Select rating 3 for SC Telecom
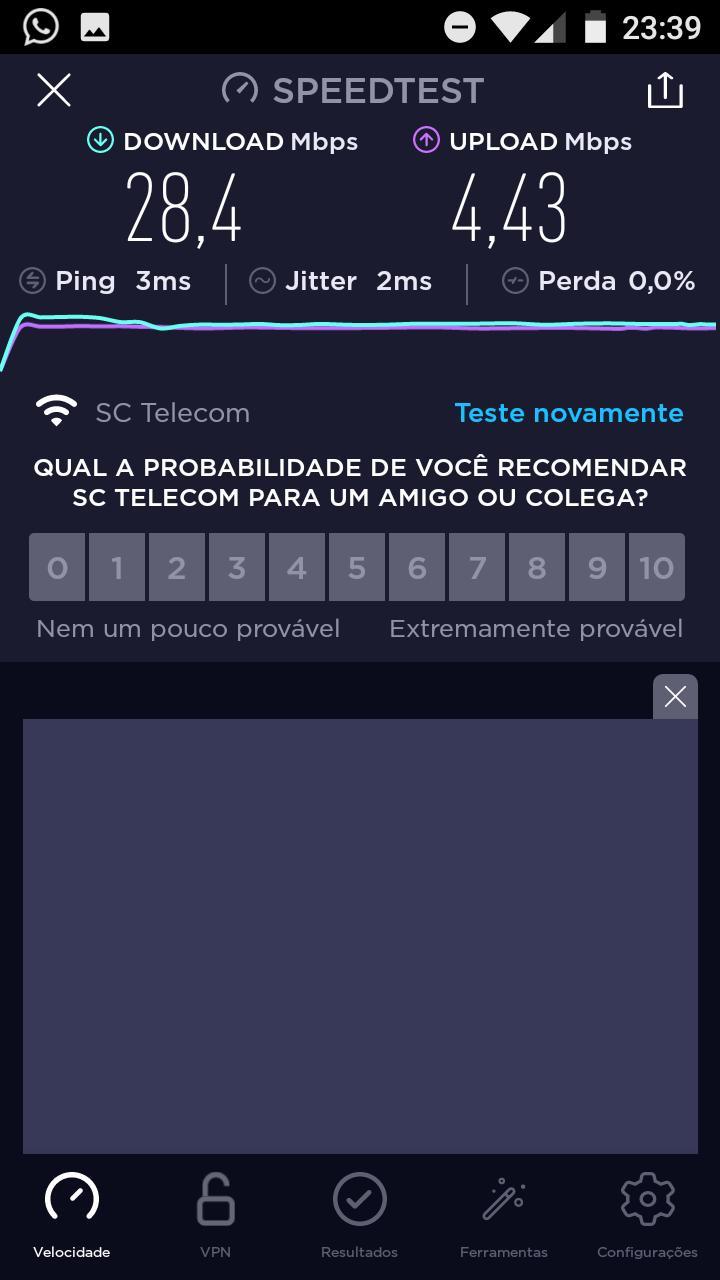Viewport: 720px width, 1280px height. click(237, 567)
